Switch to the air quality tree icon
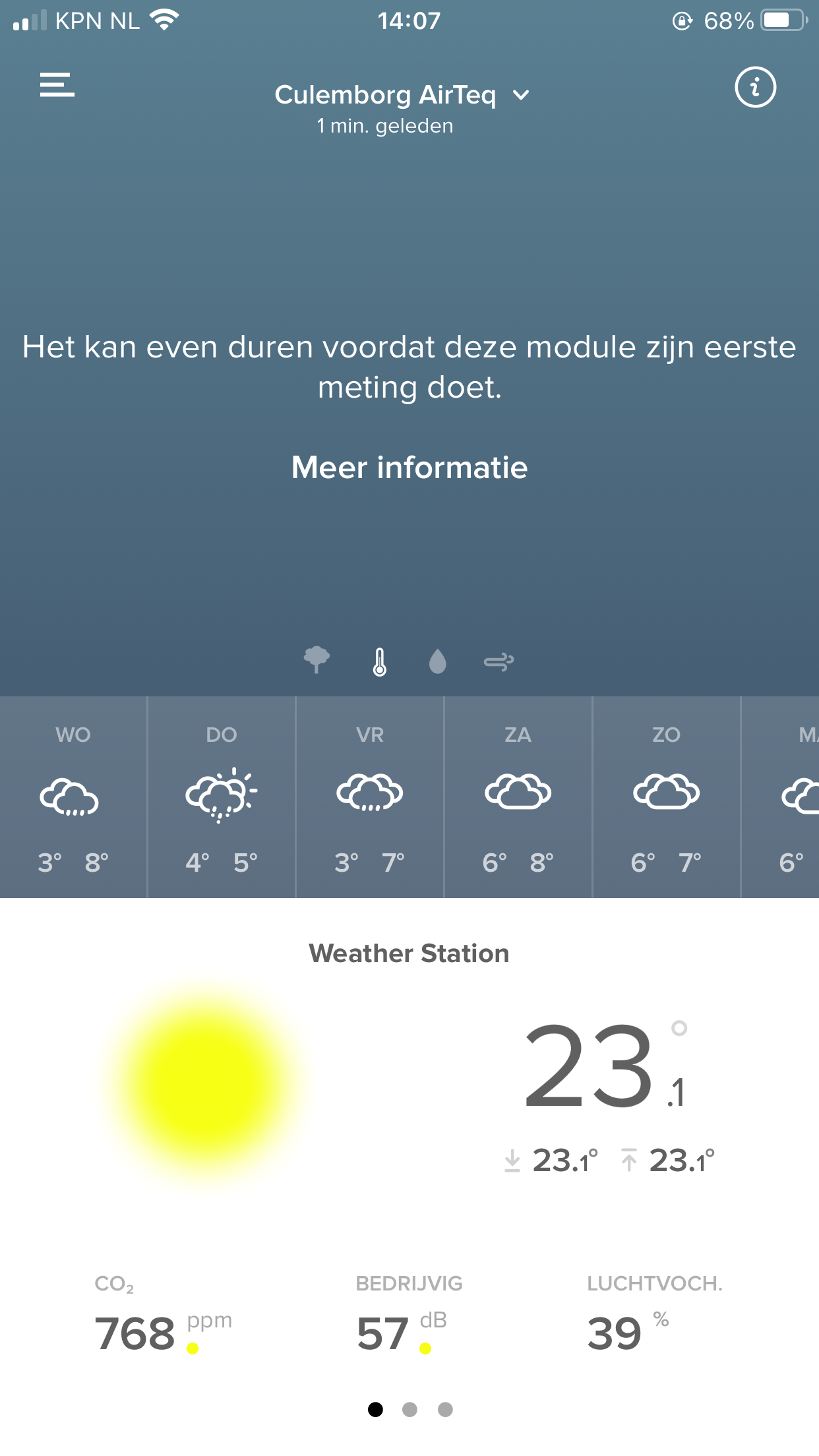This screenshot has height=1456, width=819. tap(317, 659)
